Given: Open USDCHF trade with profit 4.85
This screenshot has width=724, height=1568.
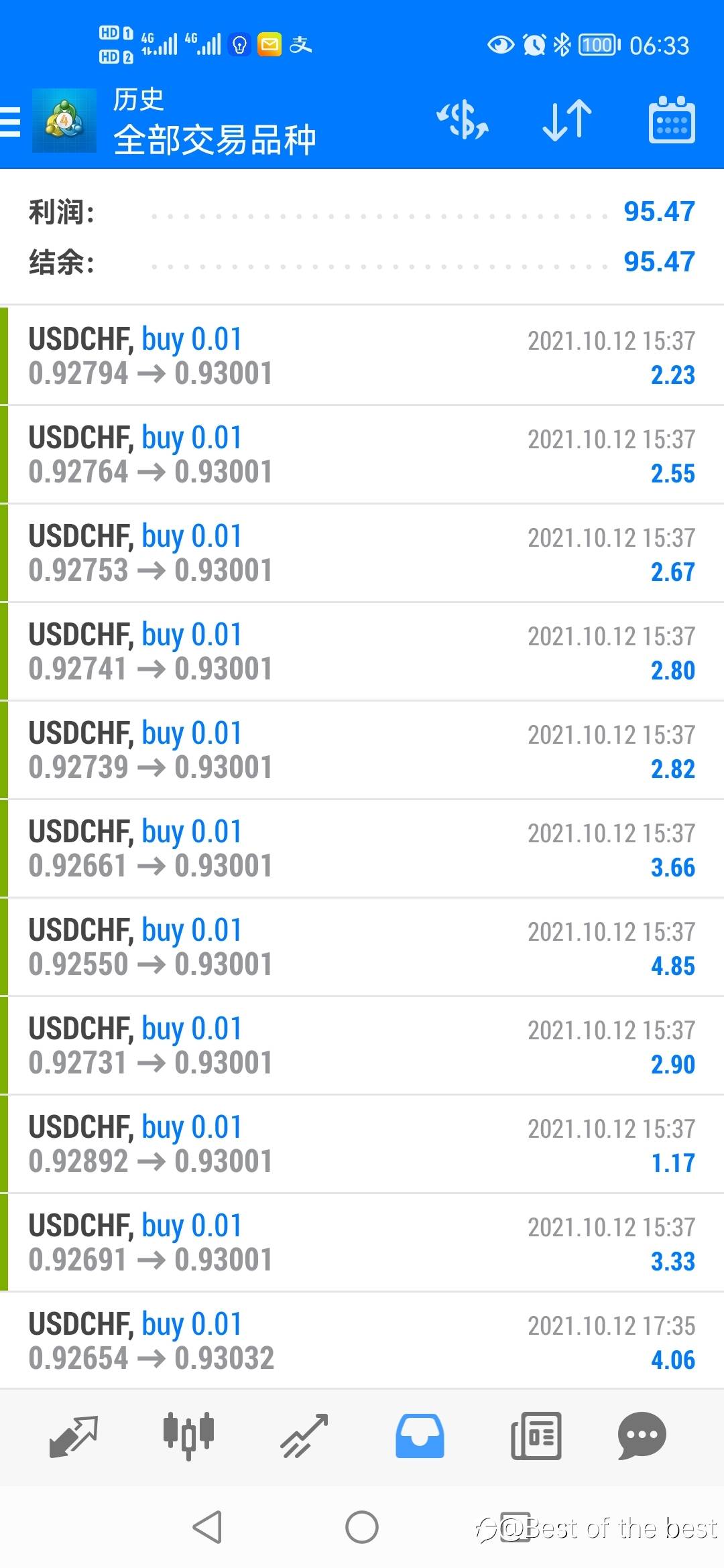Looking at the screenshot, I should (x=362, y=947).
